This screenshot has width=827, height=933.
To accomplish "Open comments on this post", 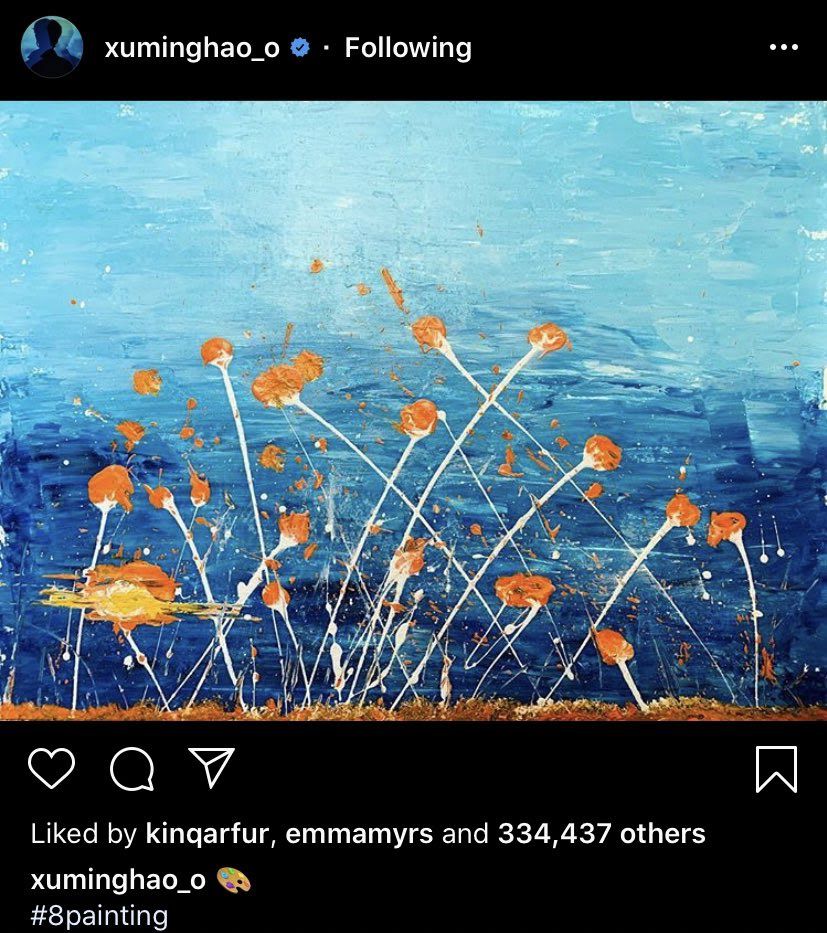I will coord(132,768).
